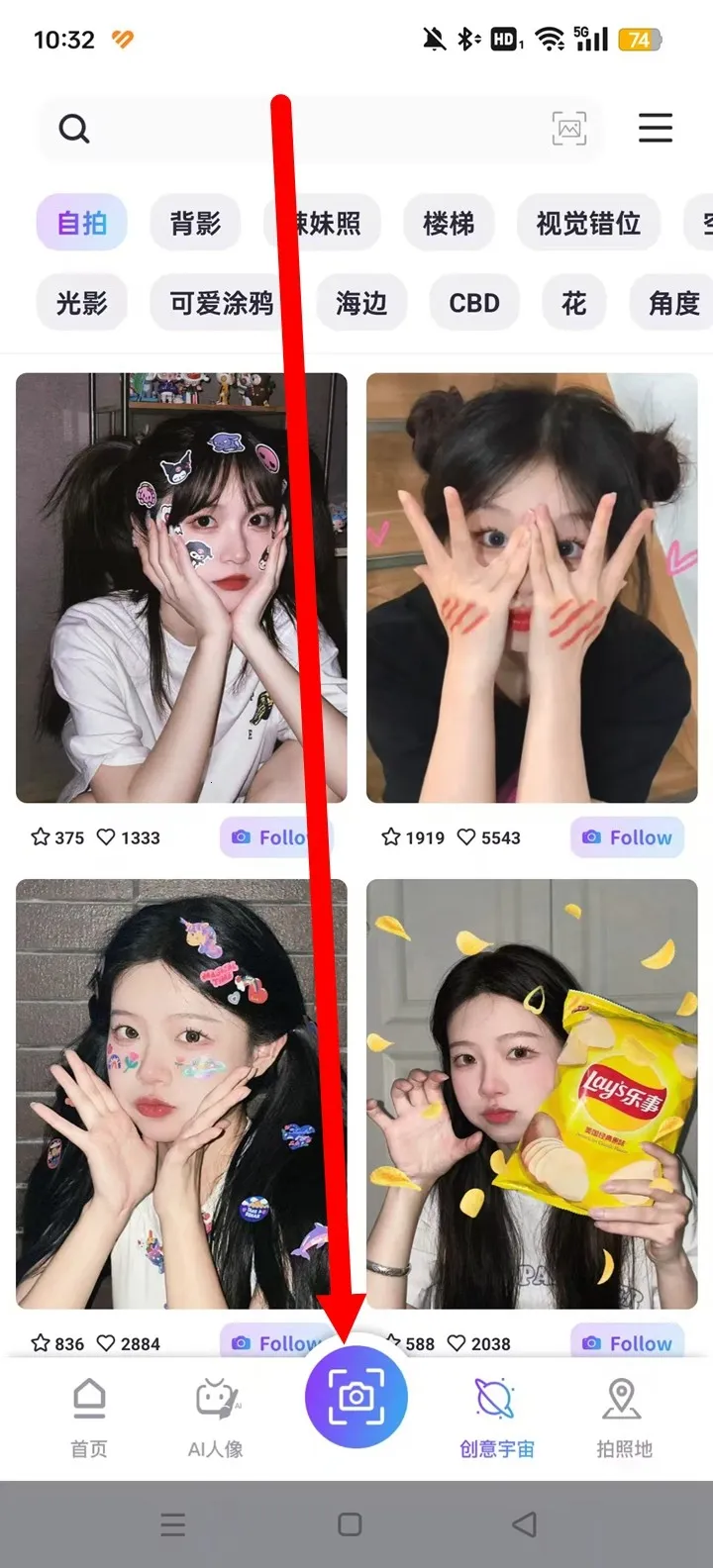Select the 花 chip
Screen dimensions: 713x1568
pos(574,303)
